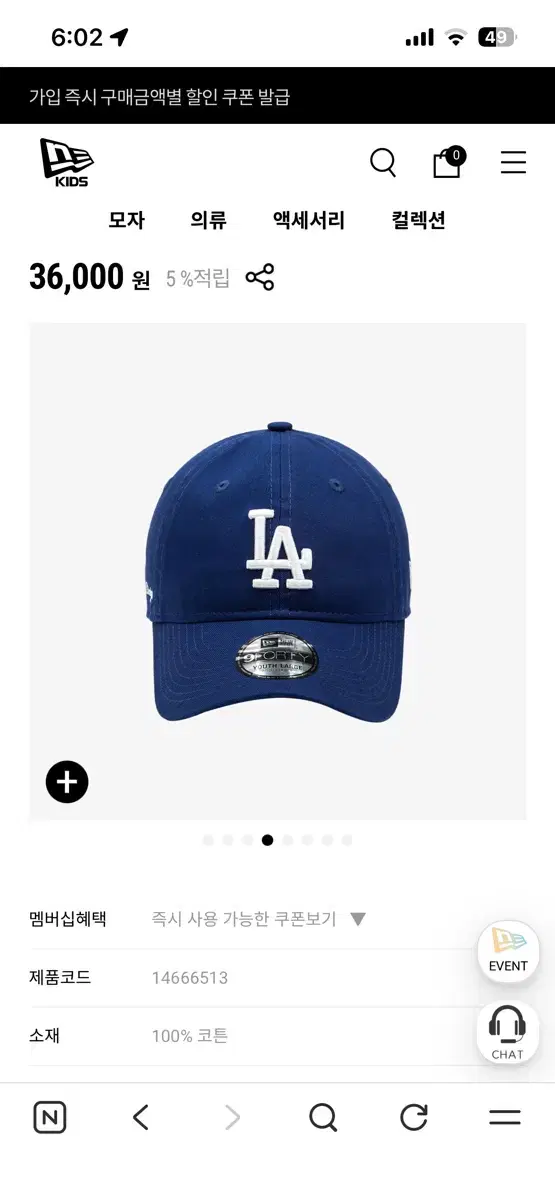Switch to the 모자 category
555x1200 pixels.
coord(127,220)
